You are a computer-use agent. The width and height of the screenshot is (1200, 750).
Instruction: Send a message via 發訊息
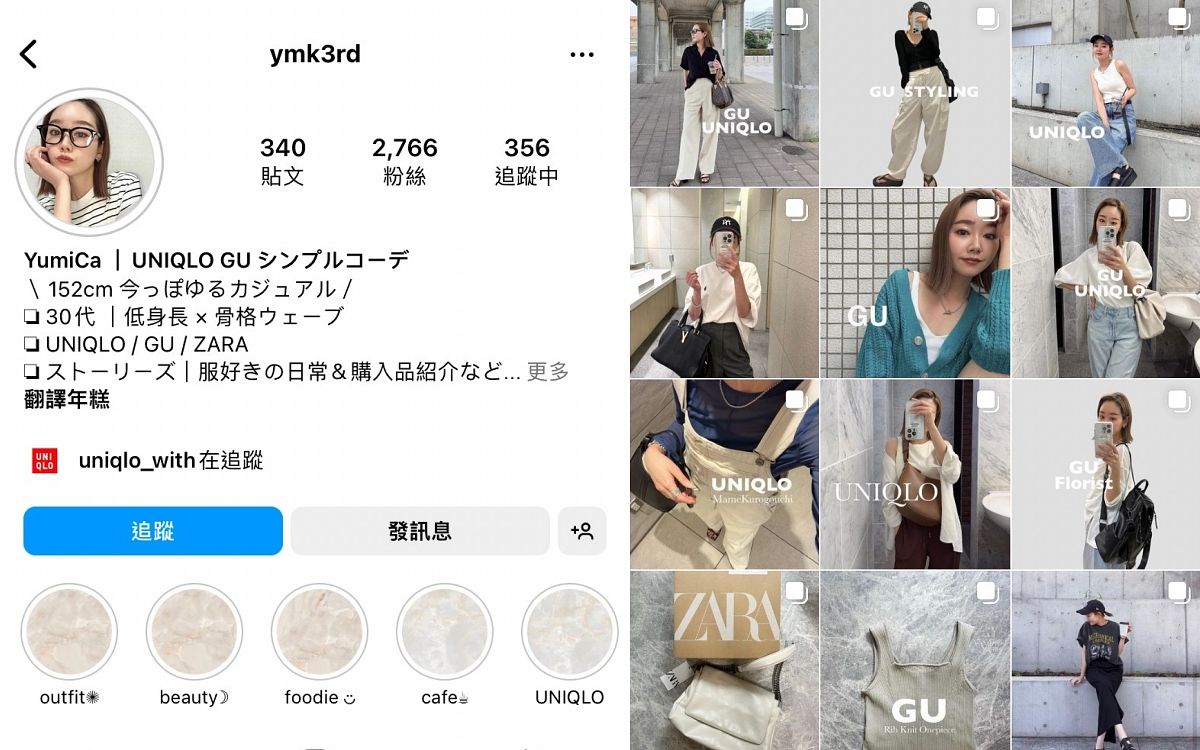[420, 531]
